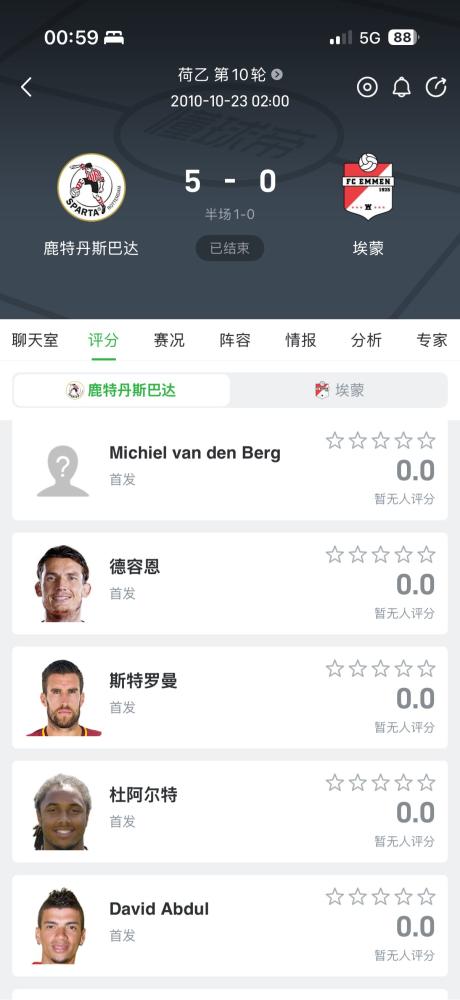The image size is (460, 1000).
Task: Open the 情报 tab
Action: (300, 340)
